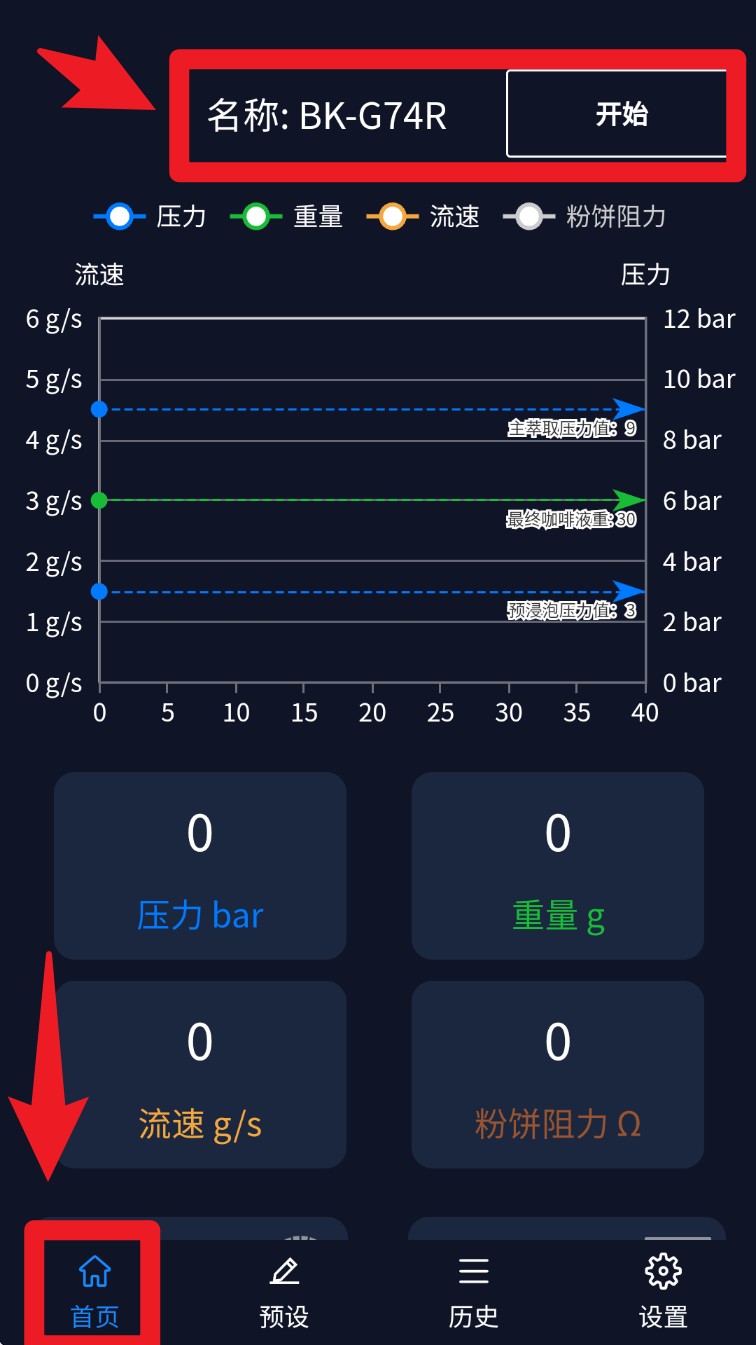756x1345 pixels.
Task: Toggle the 压力 series in the legend
Action: 150,216
